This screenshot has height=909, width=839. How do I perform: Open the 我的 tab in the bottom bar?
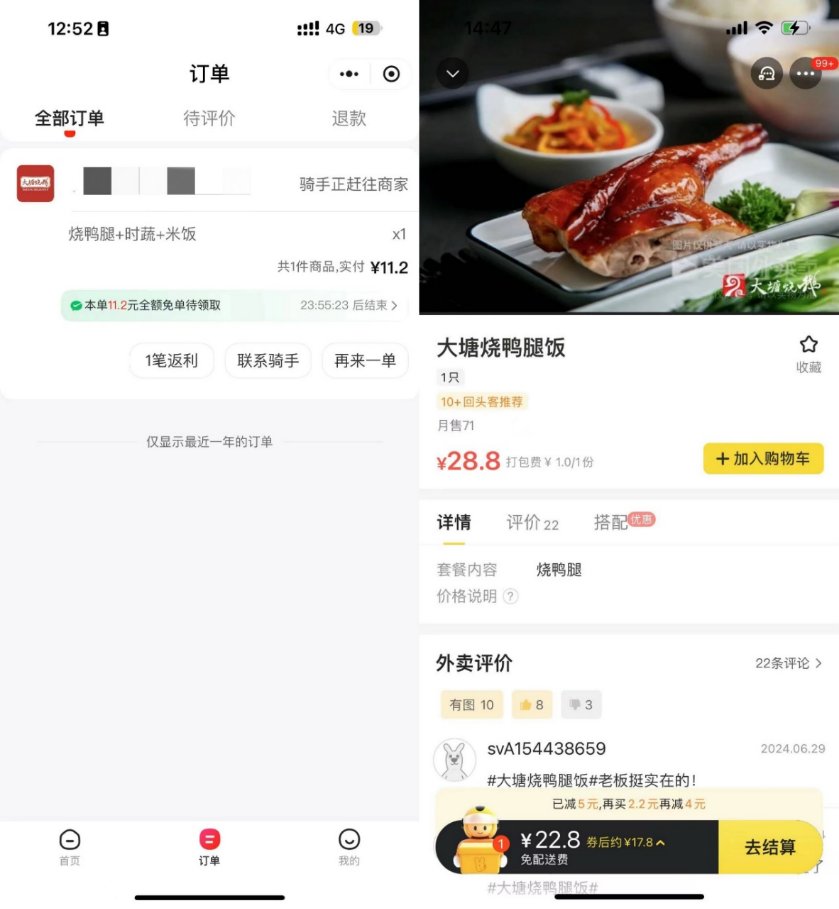[349, 846]
